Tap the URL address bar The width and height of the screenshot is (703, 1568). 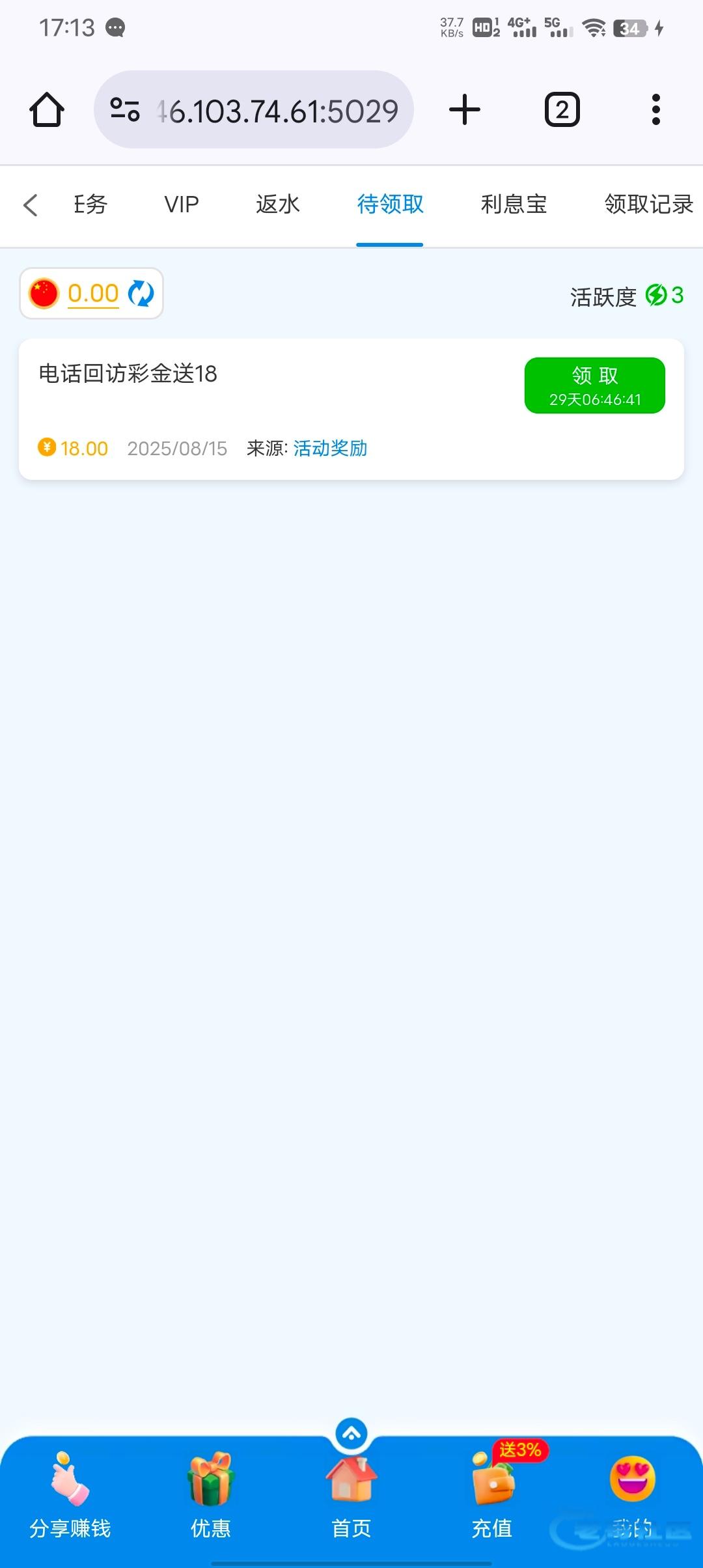pyautogui.click(x=254, y=109)
